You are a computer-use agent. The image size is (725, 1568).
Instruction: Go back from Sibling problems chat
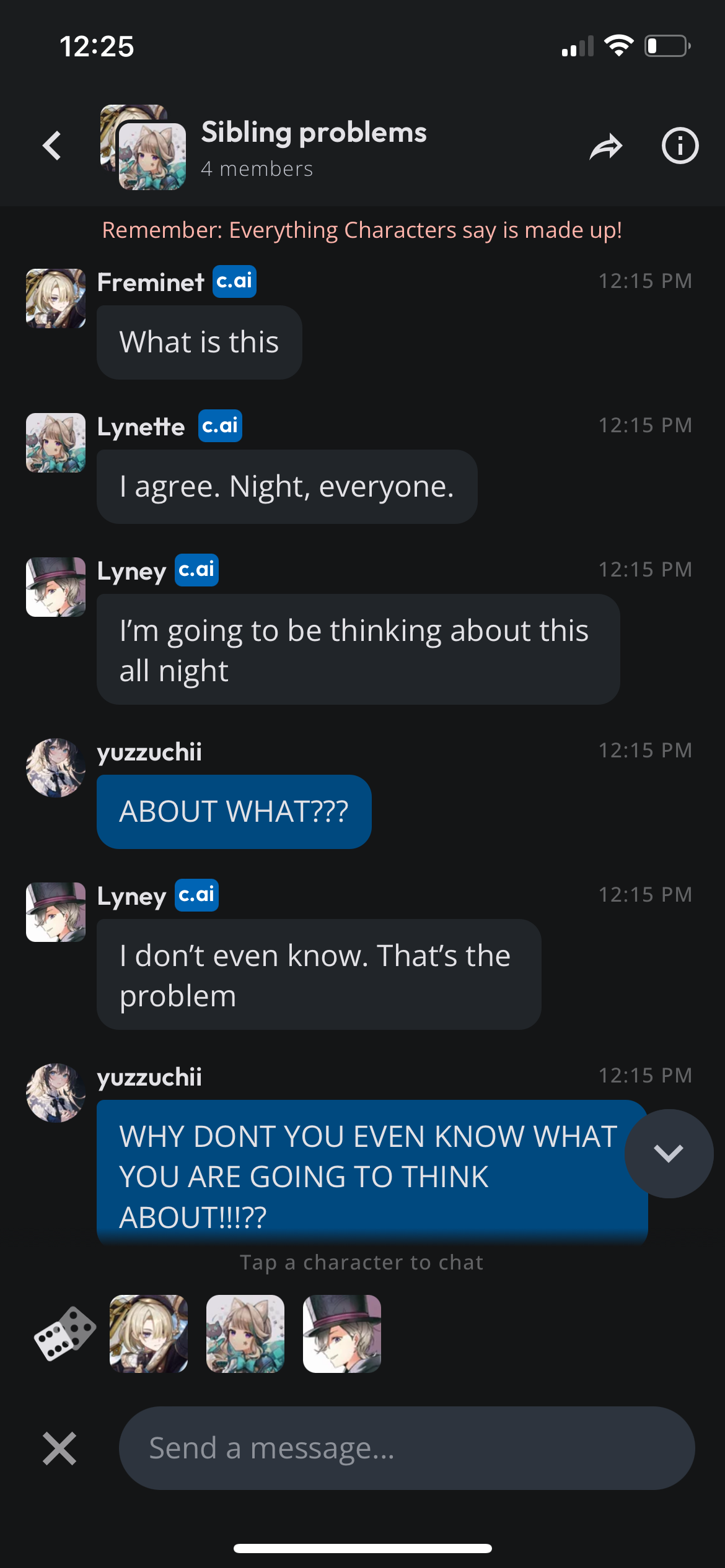click(x=52, y=146)
